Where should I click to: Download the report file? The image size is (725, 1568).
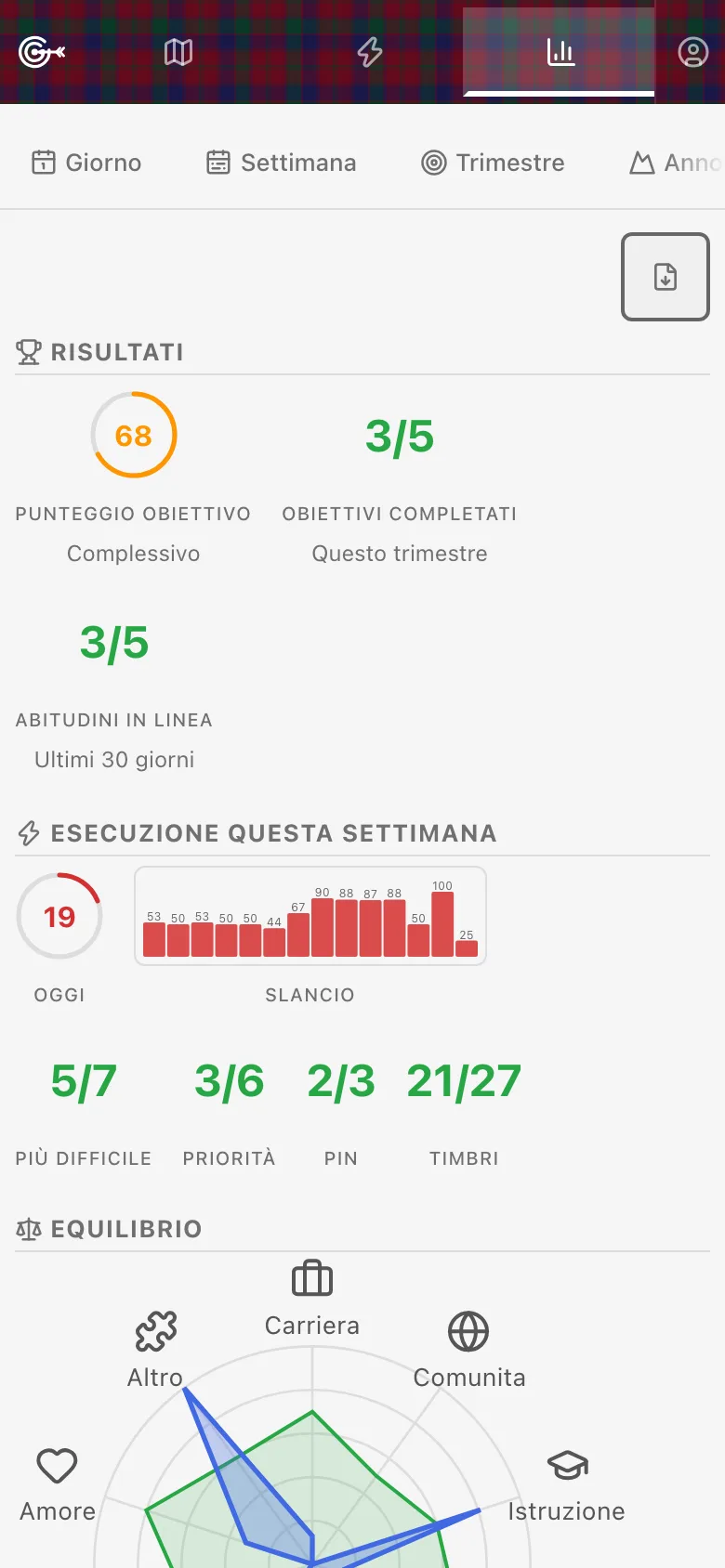[666, 277]
